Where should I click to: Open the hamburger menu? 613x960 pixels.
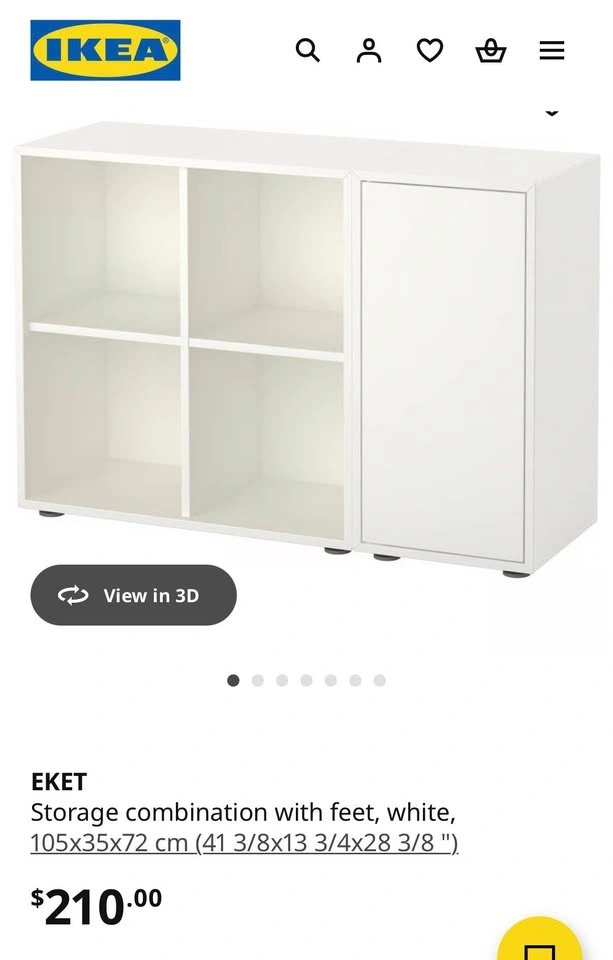(552, 50)
